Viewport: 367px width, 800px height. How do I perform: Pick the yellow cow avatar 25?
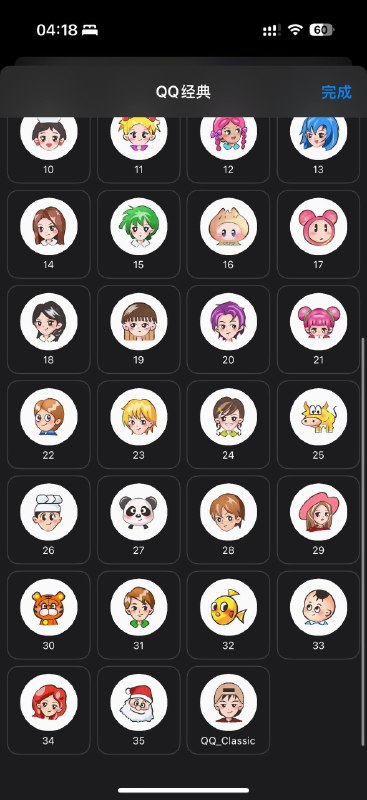319,424
